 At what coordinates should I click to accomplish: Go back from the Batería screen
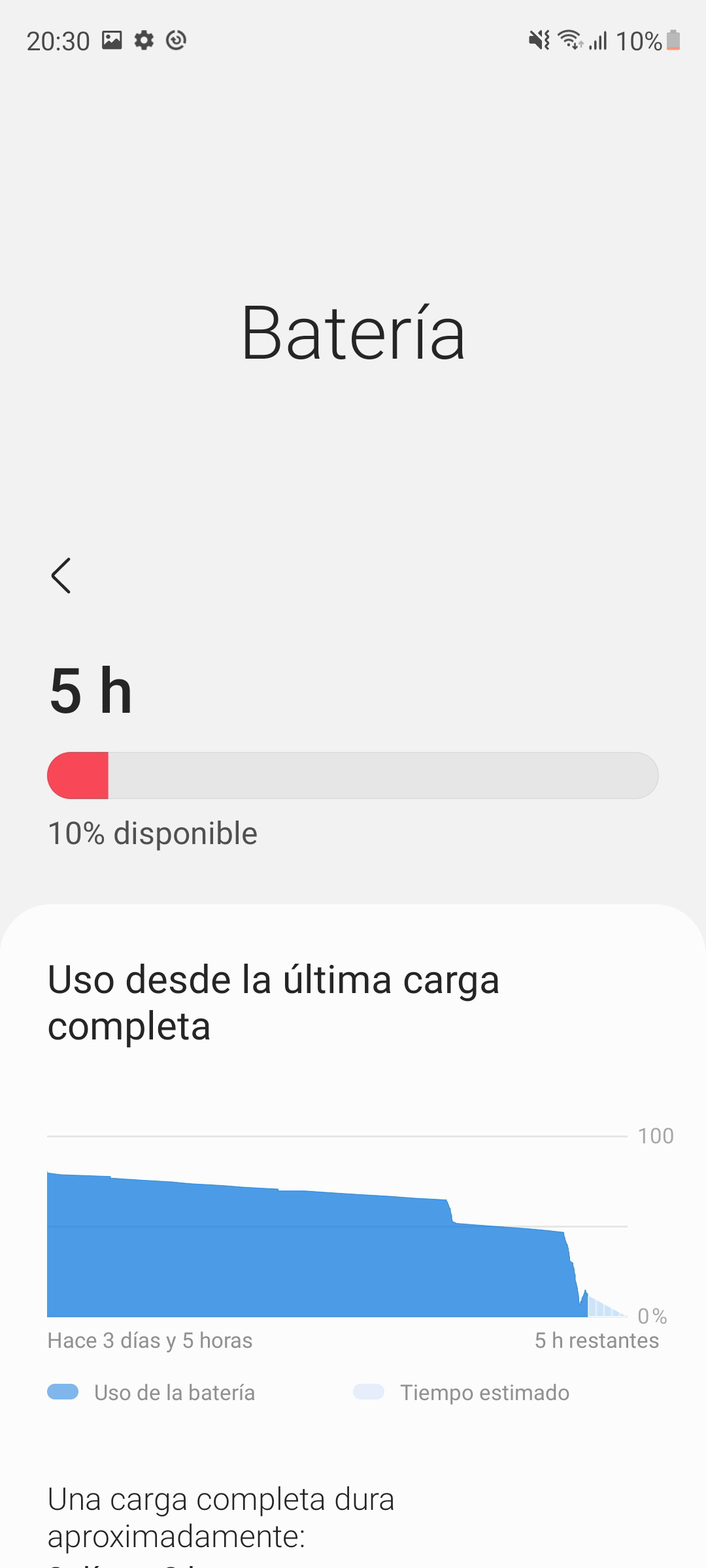click(x=61, y=576)
